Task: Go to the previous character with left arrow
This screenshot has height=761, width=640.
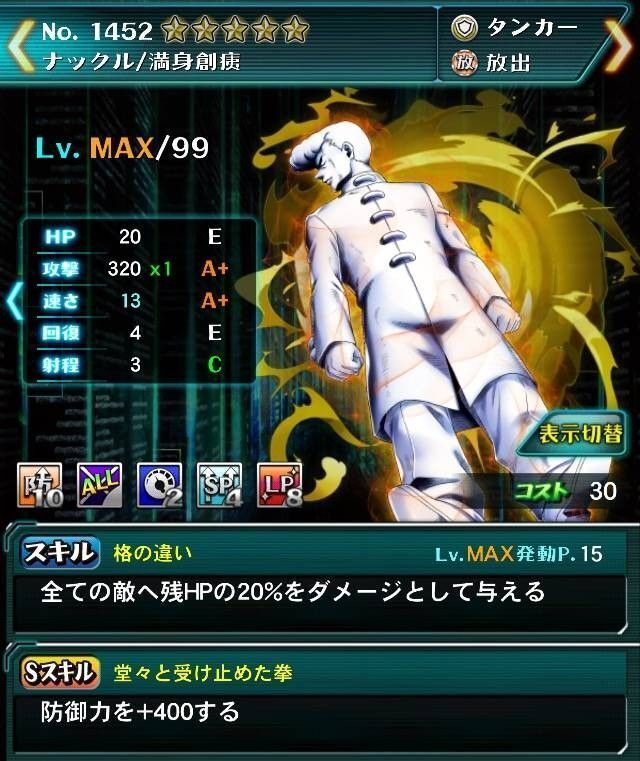Action: 20,43
